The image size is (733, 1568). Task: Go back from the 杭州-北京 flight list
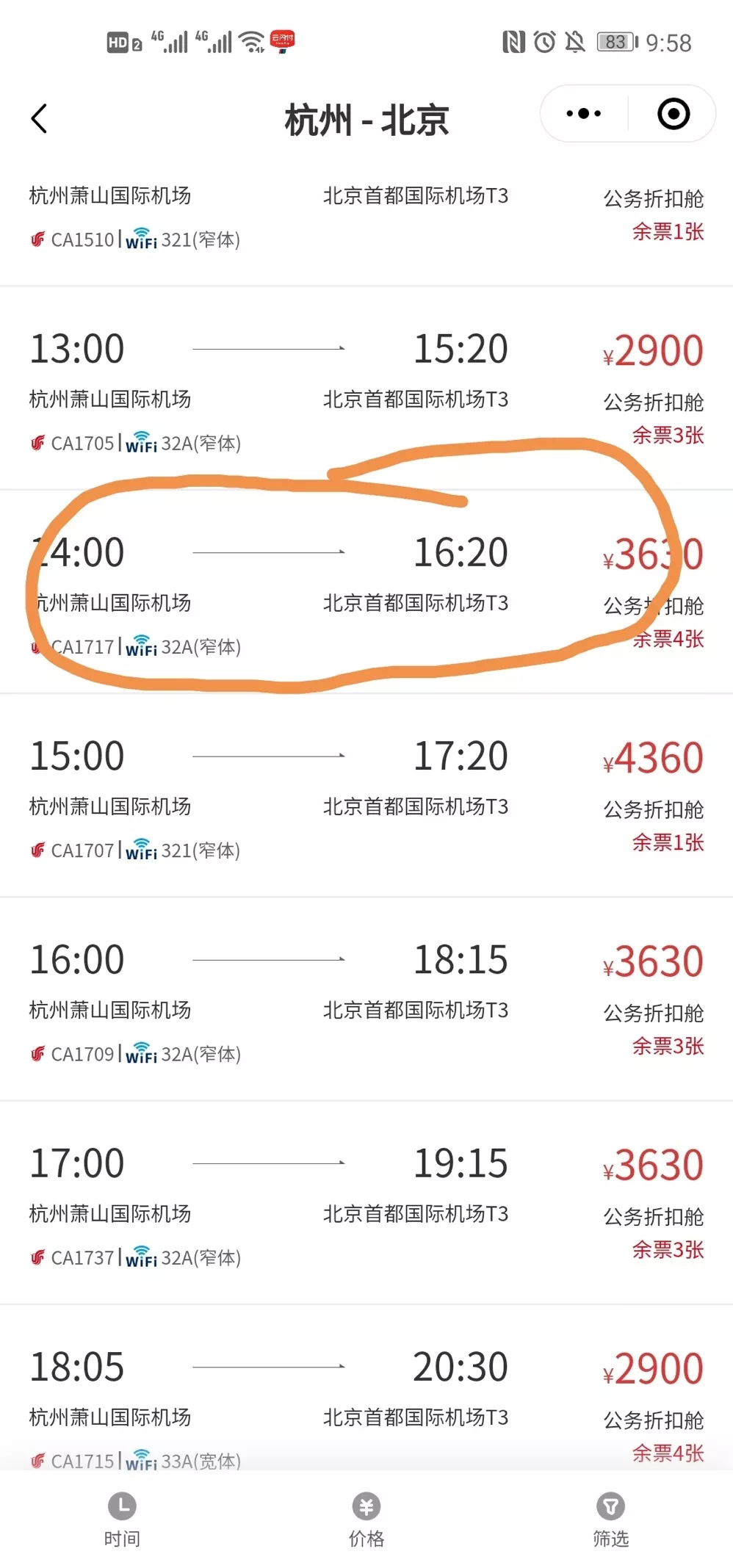tap(40, 118)
